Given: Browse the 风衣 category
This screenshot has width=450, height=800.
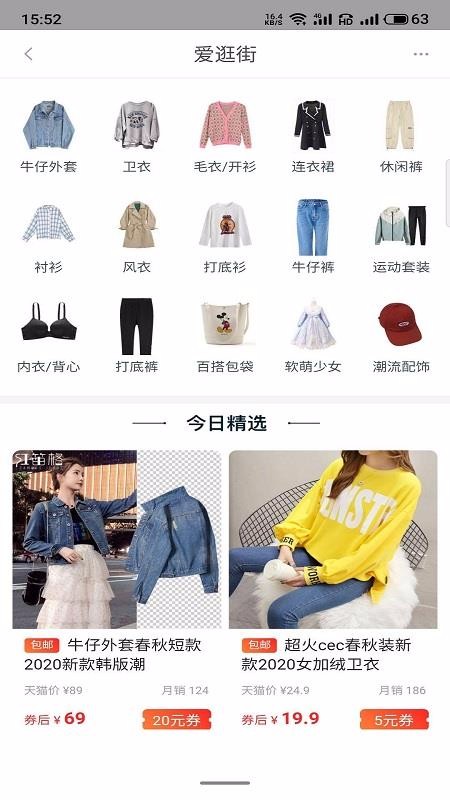Looking at the screenshot, I should [137, 237].
